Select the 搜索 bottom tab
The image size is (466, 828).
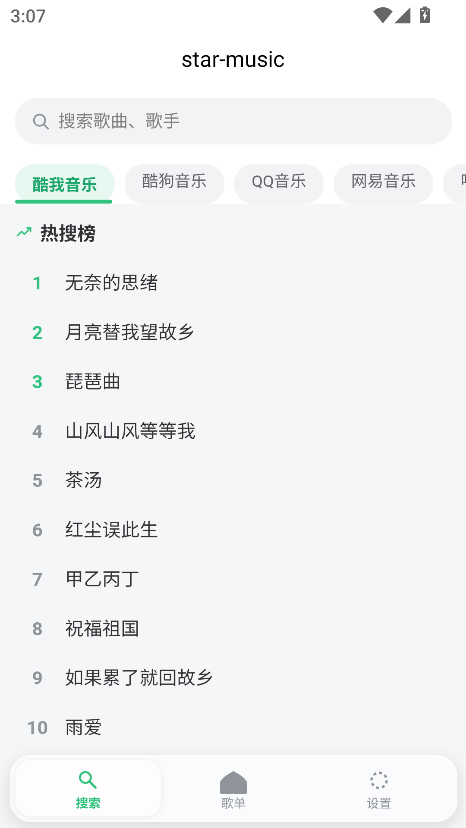click(88, 789)
